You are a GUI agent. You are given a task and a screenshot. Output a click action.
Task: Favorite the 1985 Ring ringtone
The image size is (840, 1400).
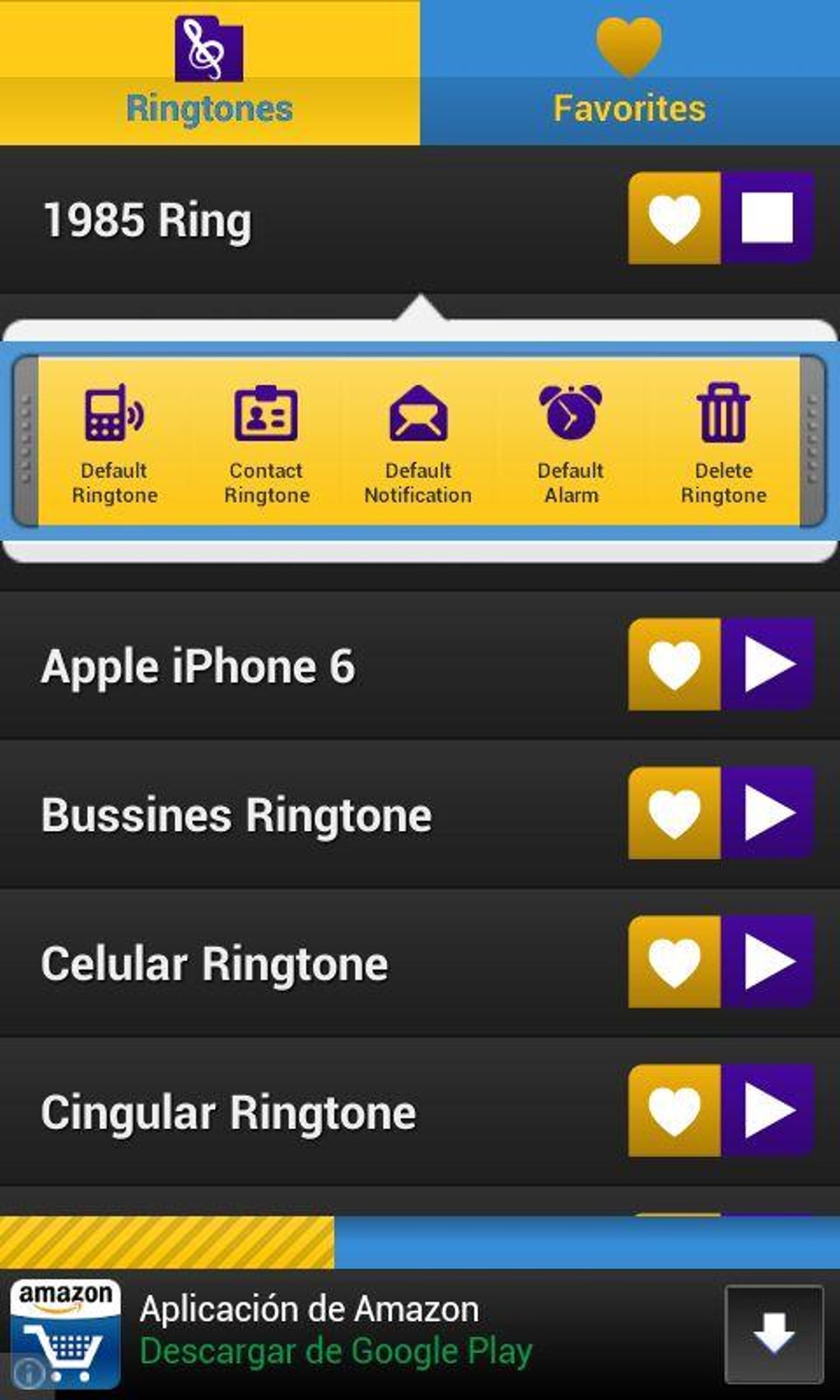point(674,218)
